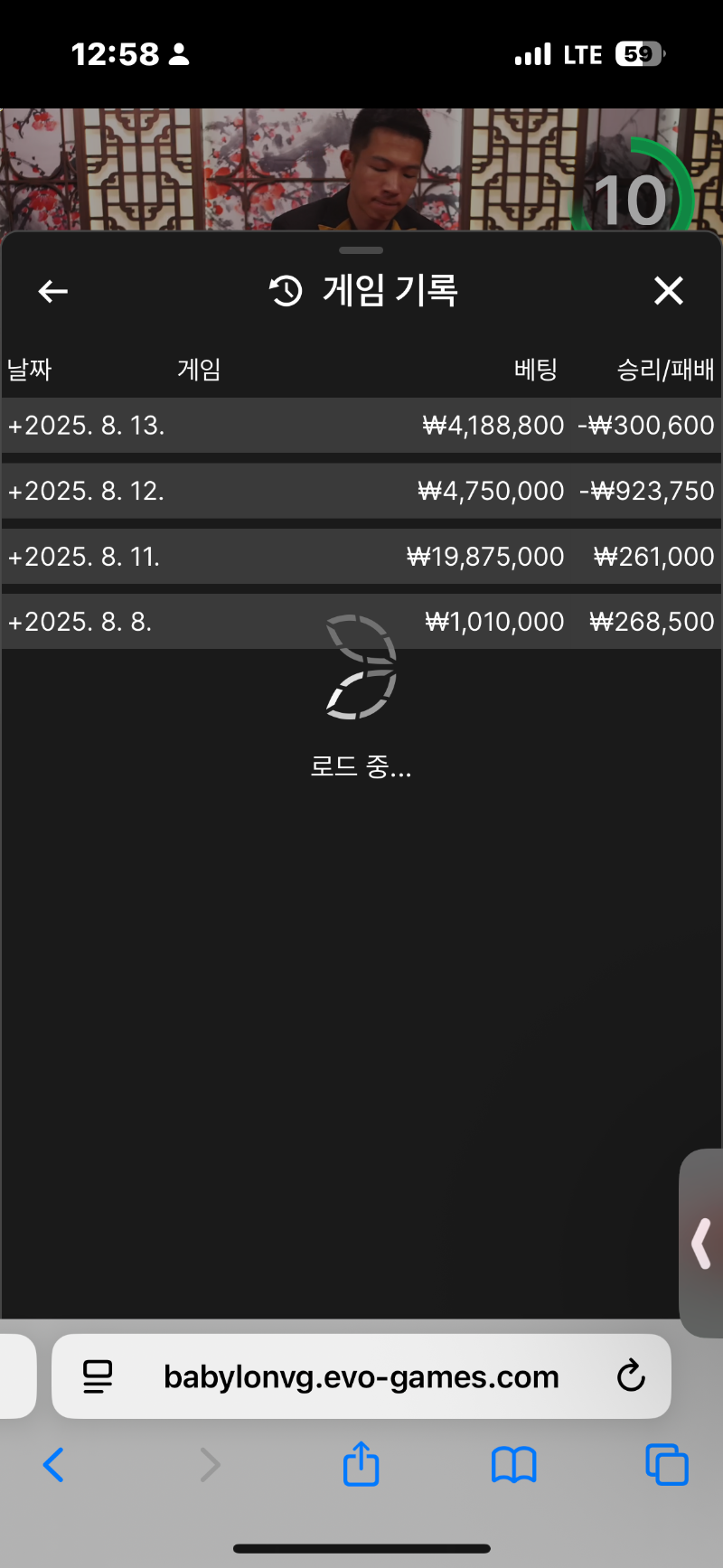Go back in Safari browser
Viewport: 723px width, 1568px height.
53,1464
